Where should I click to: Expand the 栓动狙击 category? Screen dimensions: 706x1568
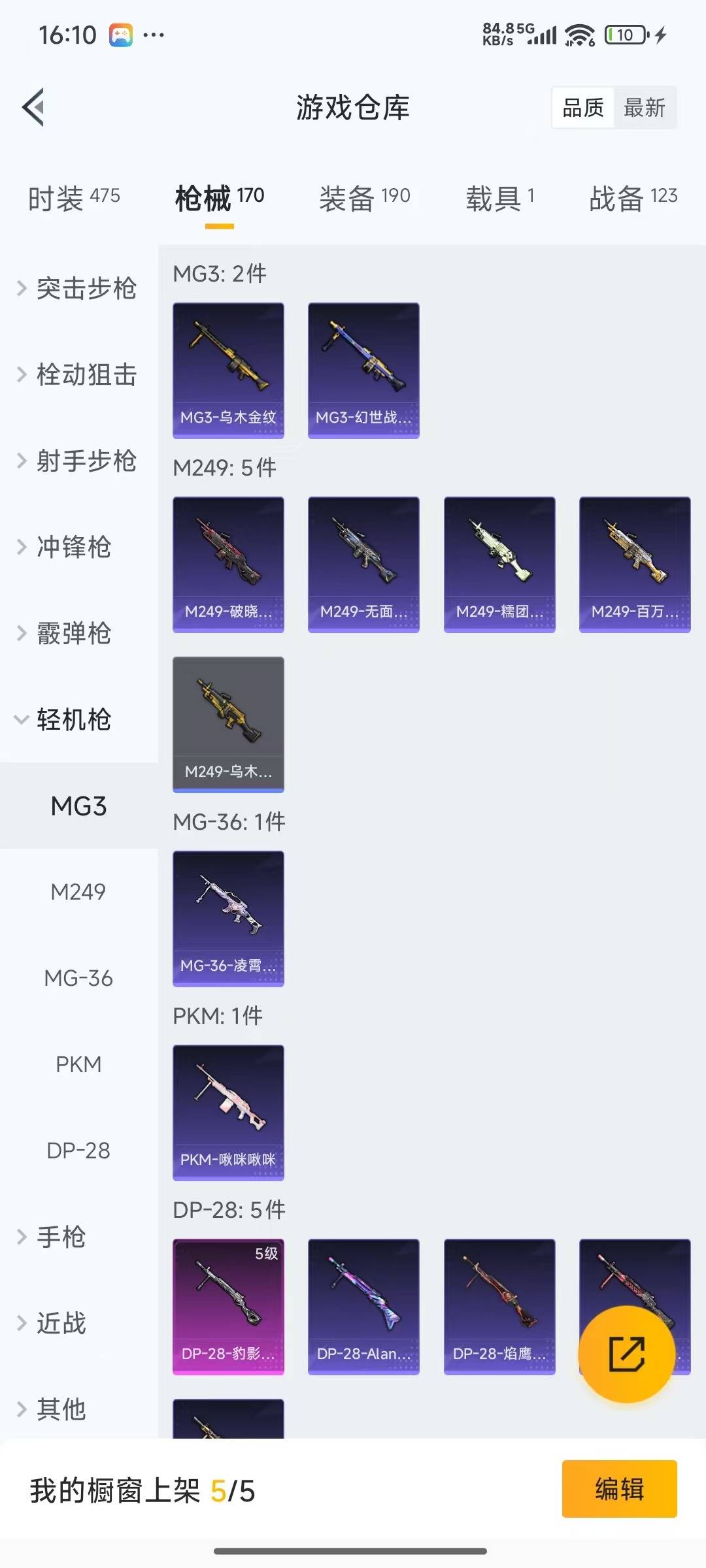78,374
